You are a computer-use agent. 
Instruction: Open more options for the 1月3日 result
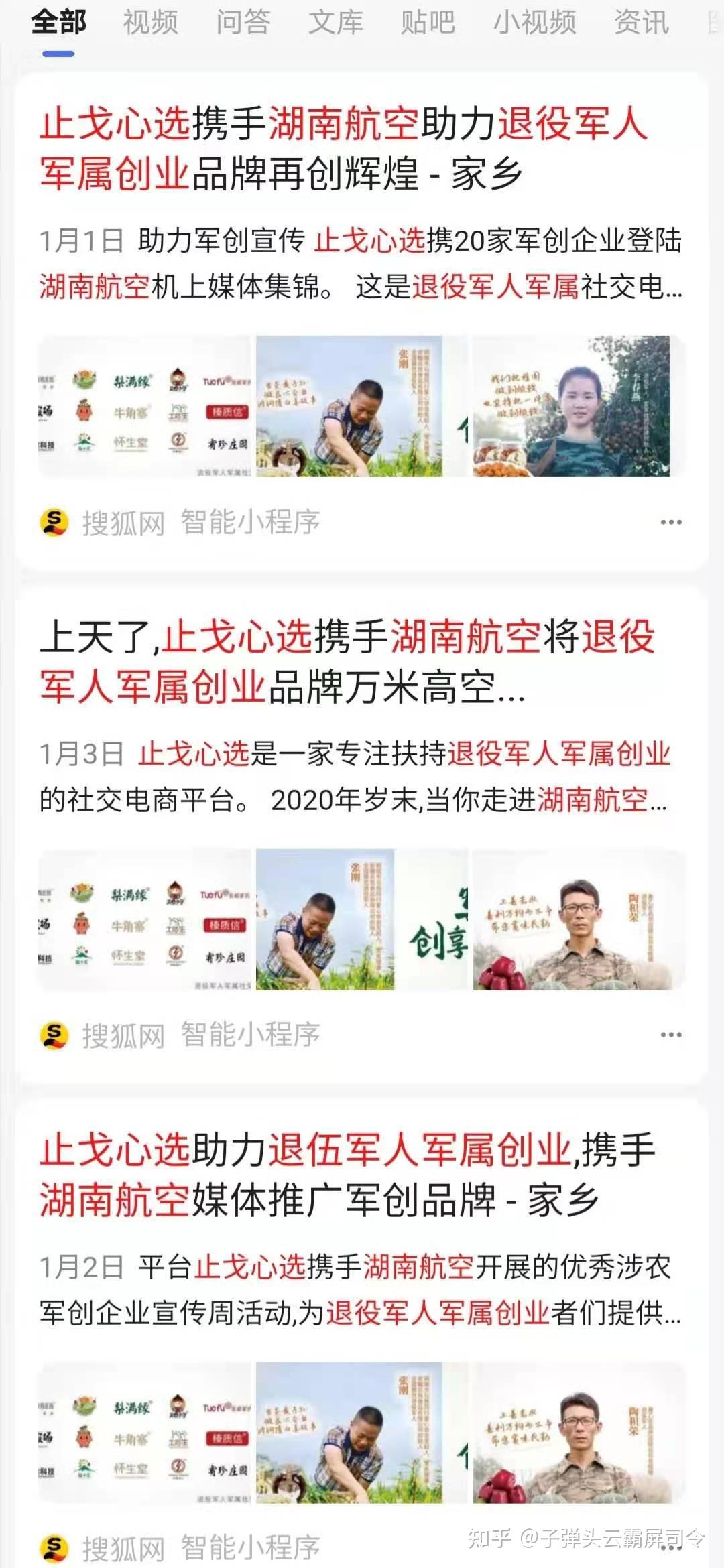point(670,1035)
